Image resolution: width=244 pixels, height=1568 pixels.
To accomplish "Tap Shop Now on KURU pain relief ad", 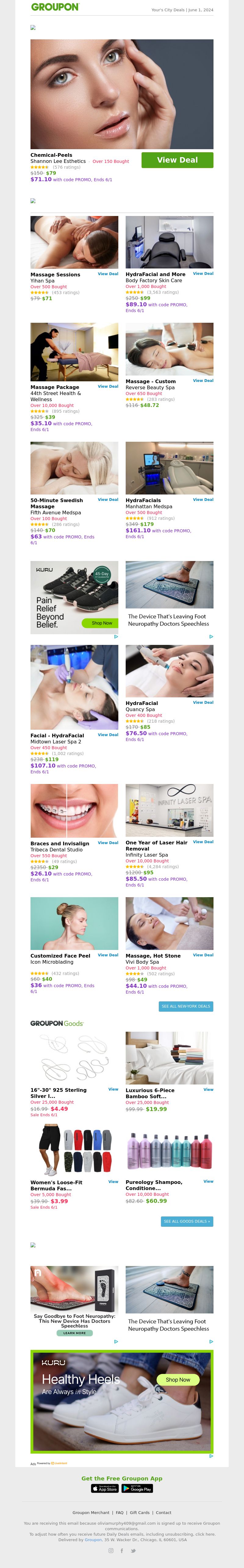I will click(x=102, y=623).
